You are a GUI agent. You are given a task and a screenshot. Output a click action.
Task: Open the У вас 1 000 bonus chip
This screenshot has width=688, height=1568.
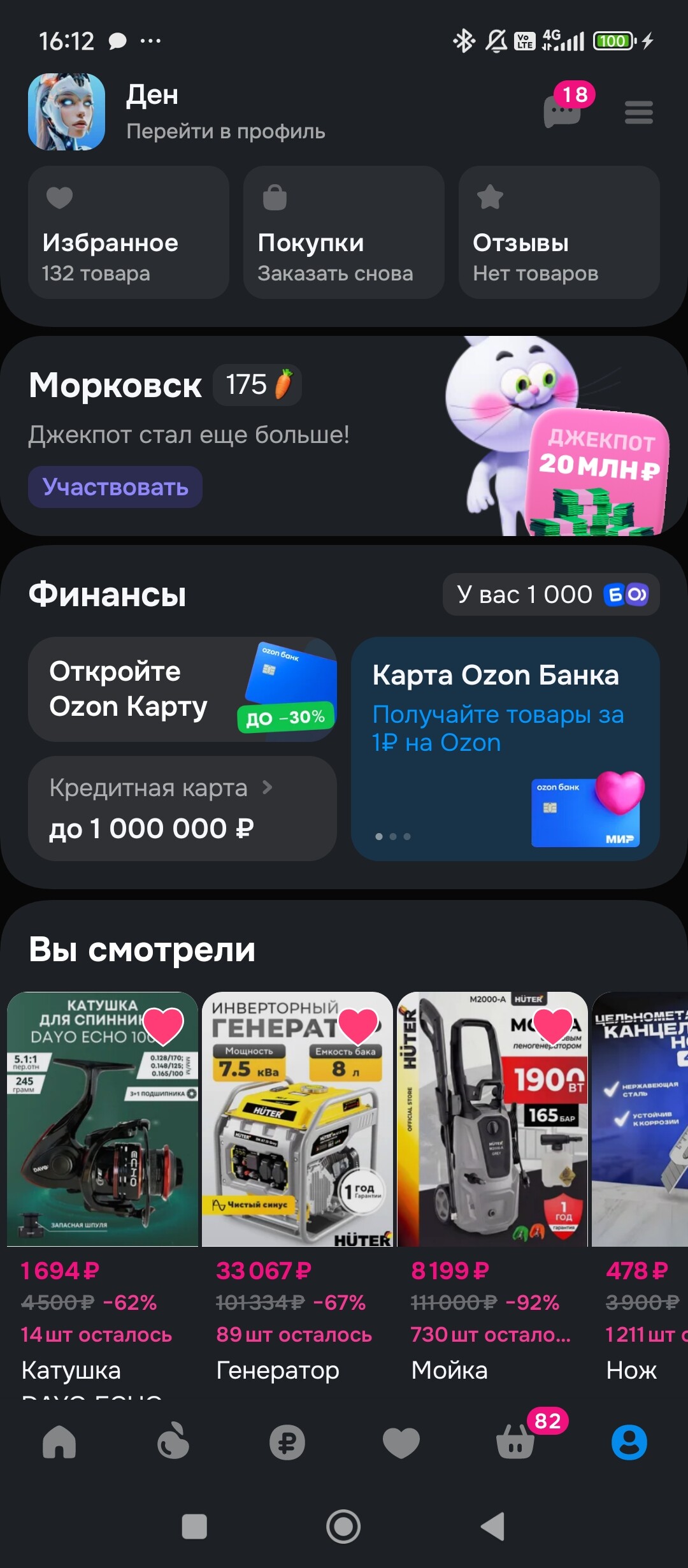[551, 595]
